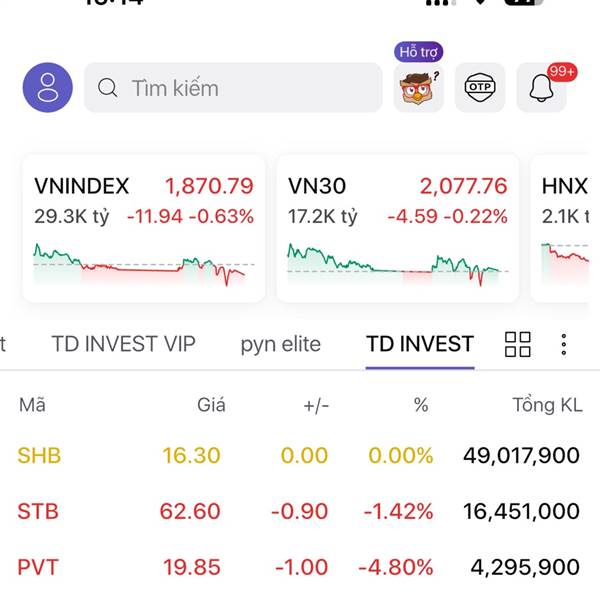This screenshot has height=600, width=600.
Task: Open the SHB stock row
Action: click(x=298, y=456)
